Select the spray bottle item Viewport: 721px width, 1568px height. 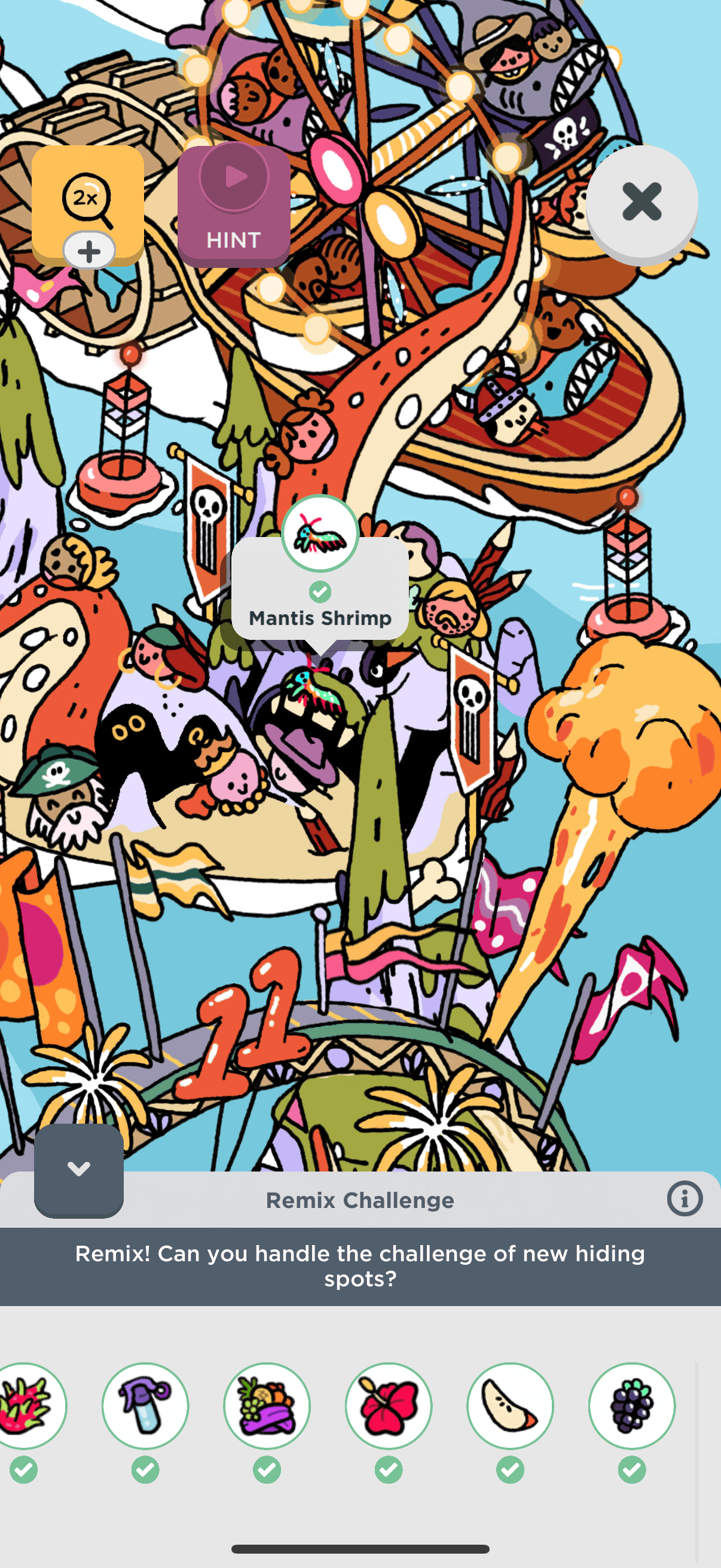(145, 1405)
